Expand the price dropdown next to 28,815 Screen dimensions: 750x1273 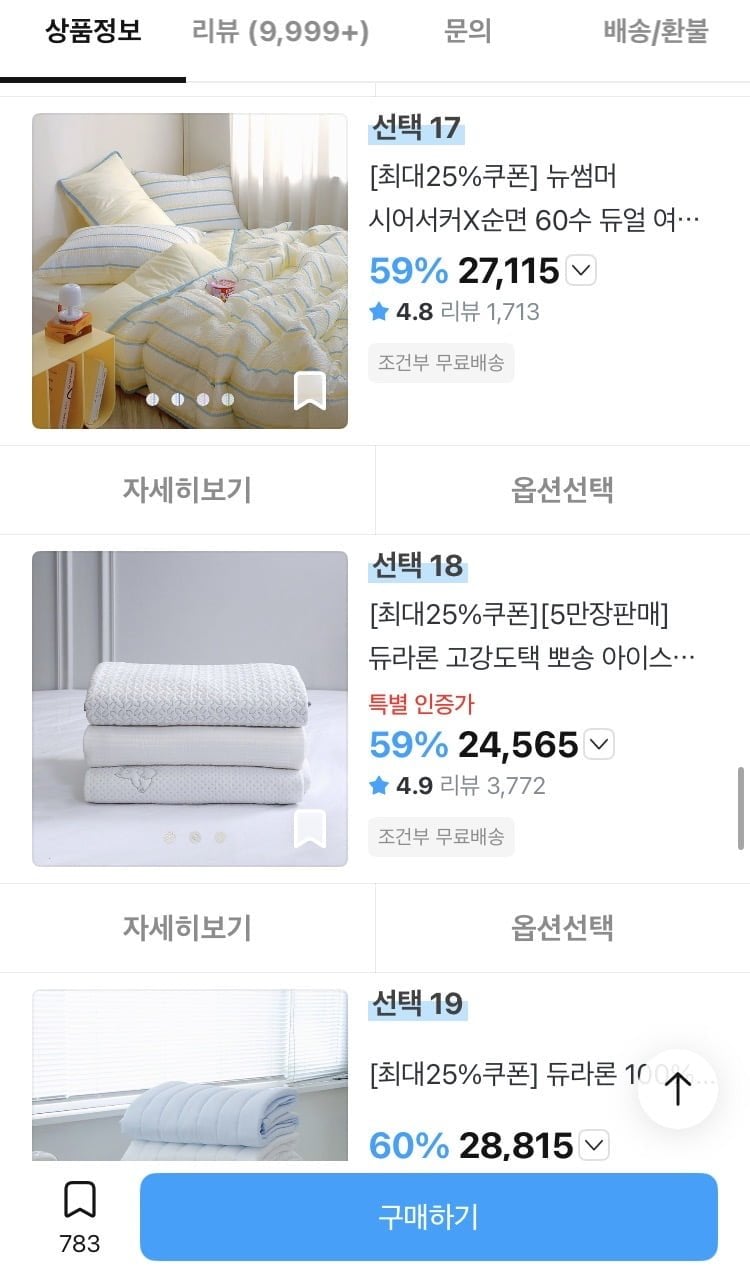pos(595,1144)
